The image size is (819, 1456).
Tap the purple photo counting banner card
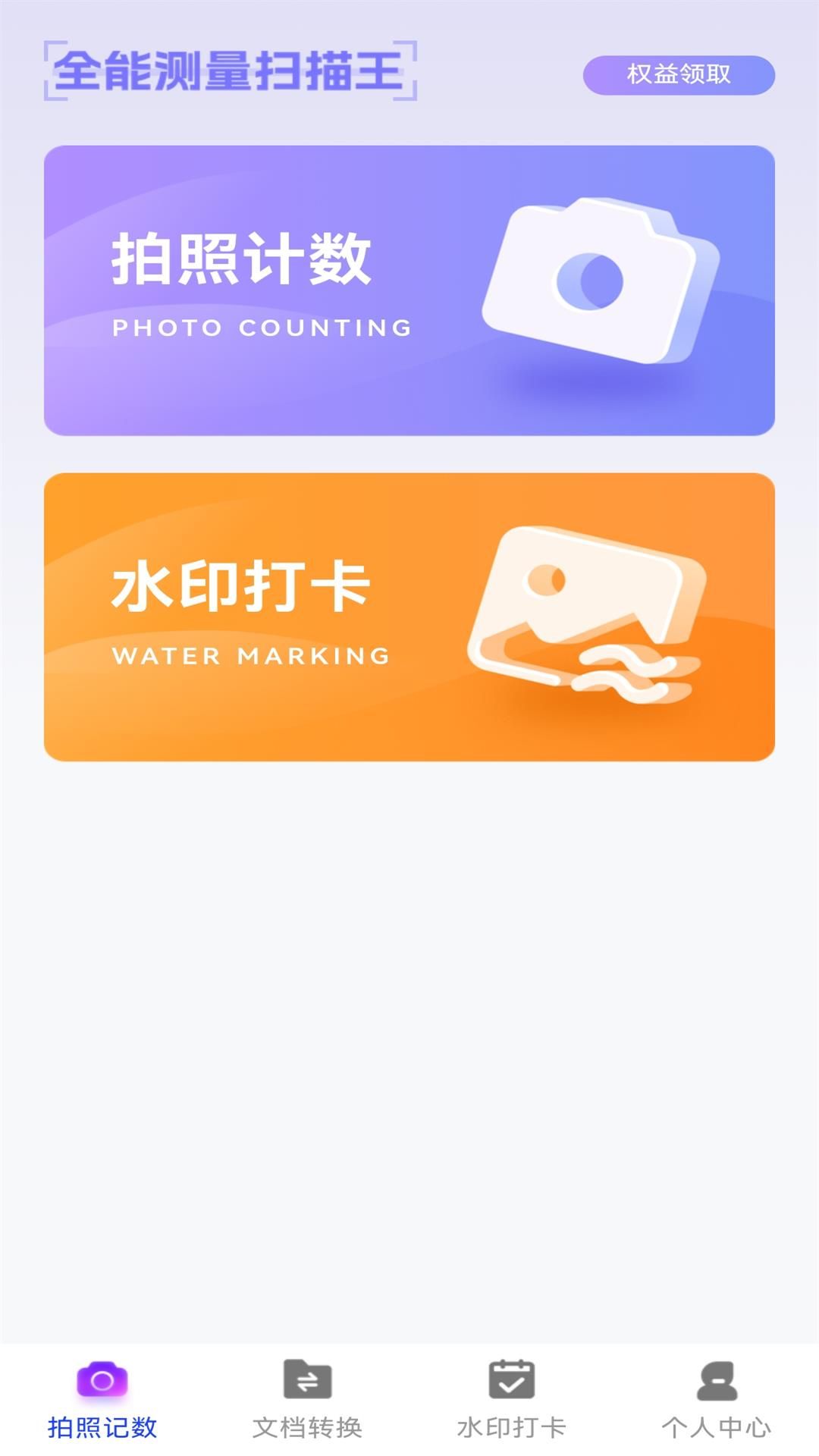(409, 288)
